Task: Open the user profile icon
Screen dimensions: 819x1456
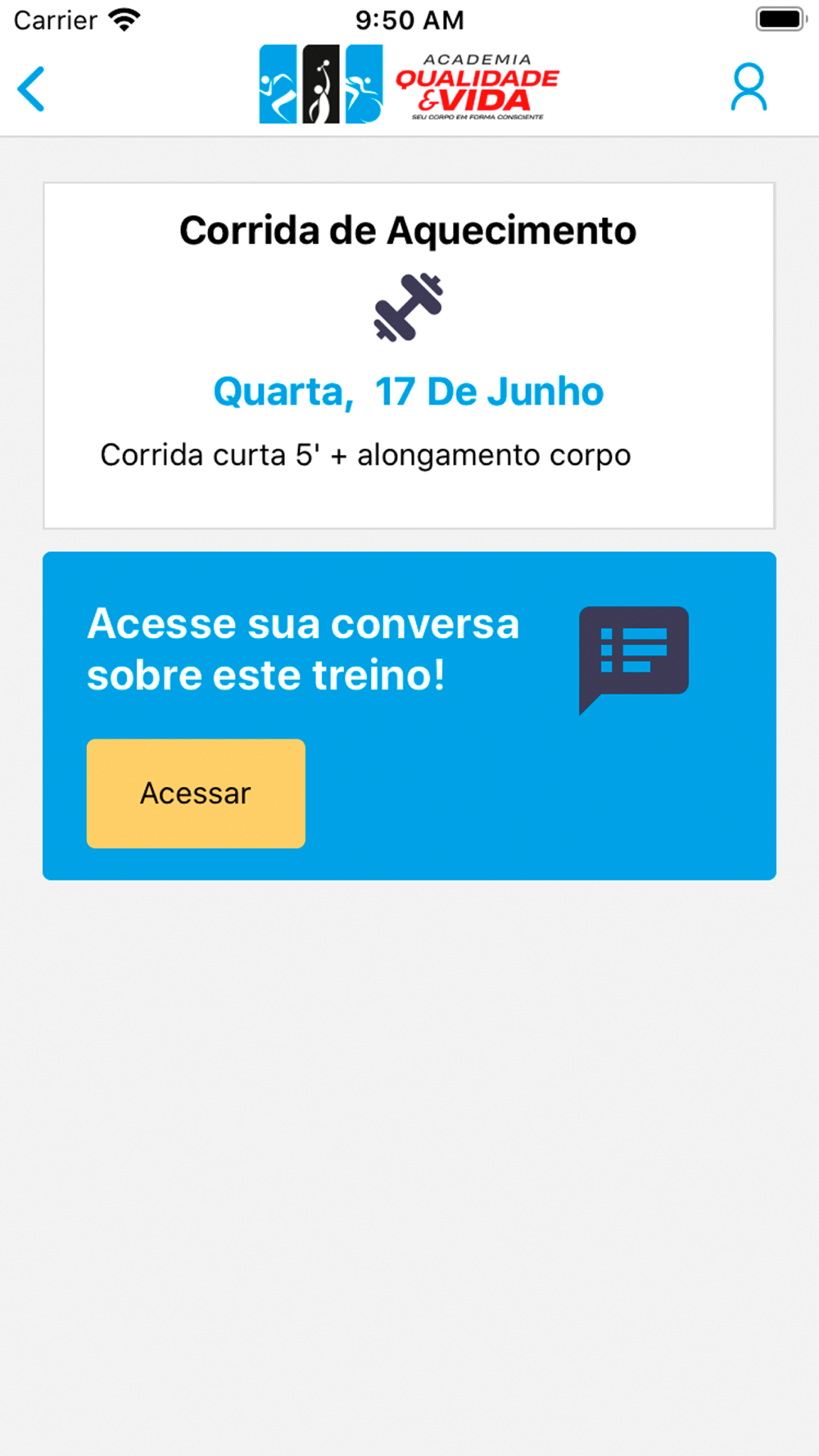Action: pyautogui.click(x=749, y=87)
